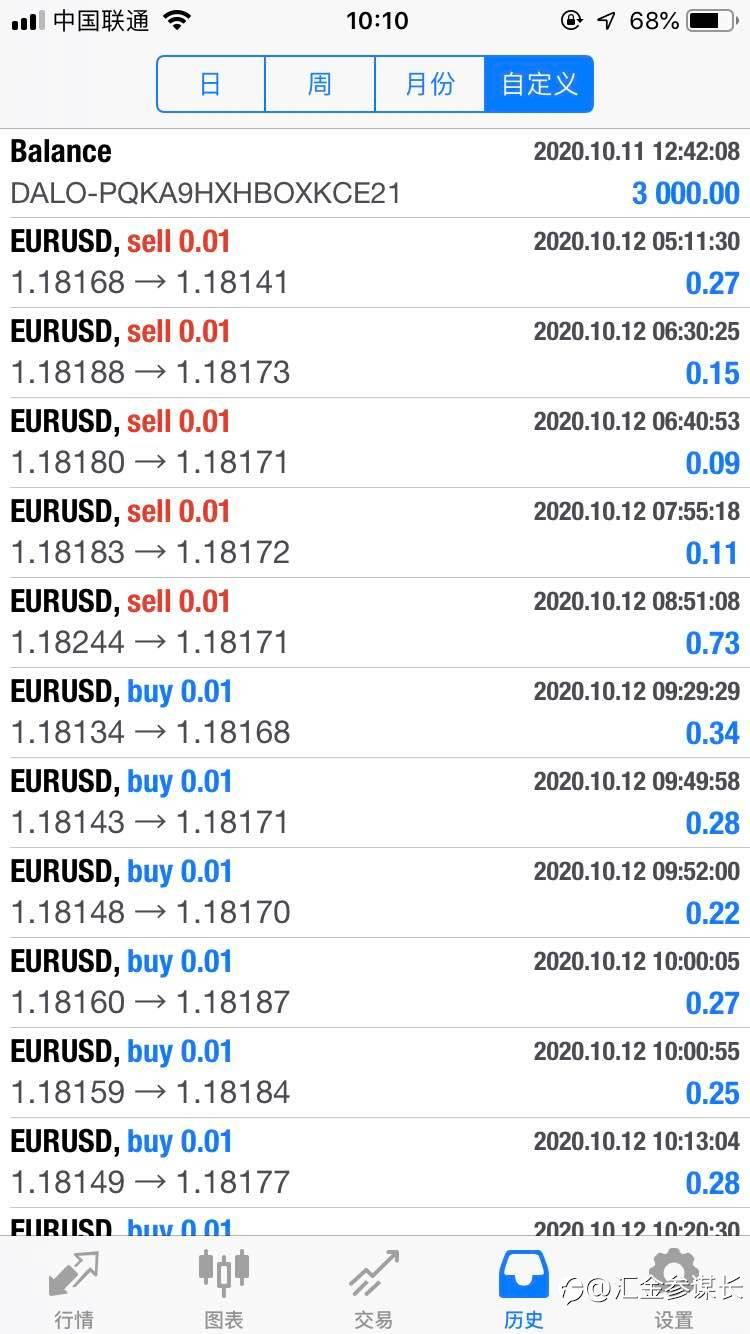The width and height of the screenshot is (750, 1334).
Task: Open the 历史 history tab
Action: tap(523, 1288)
